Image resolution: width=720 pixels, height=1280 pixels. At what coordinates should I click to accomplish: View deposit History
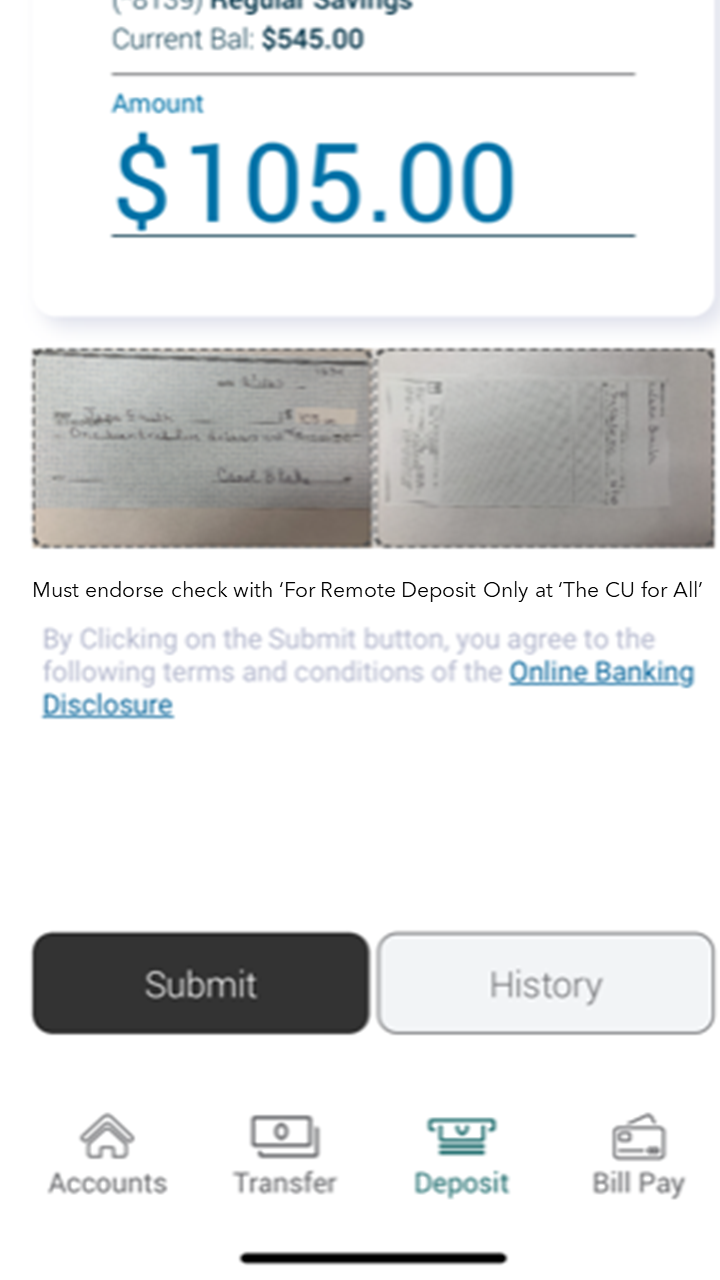545,984
